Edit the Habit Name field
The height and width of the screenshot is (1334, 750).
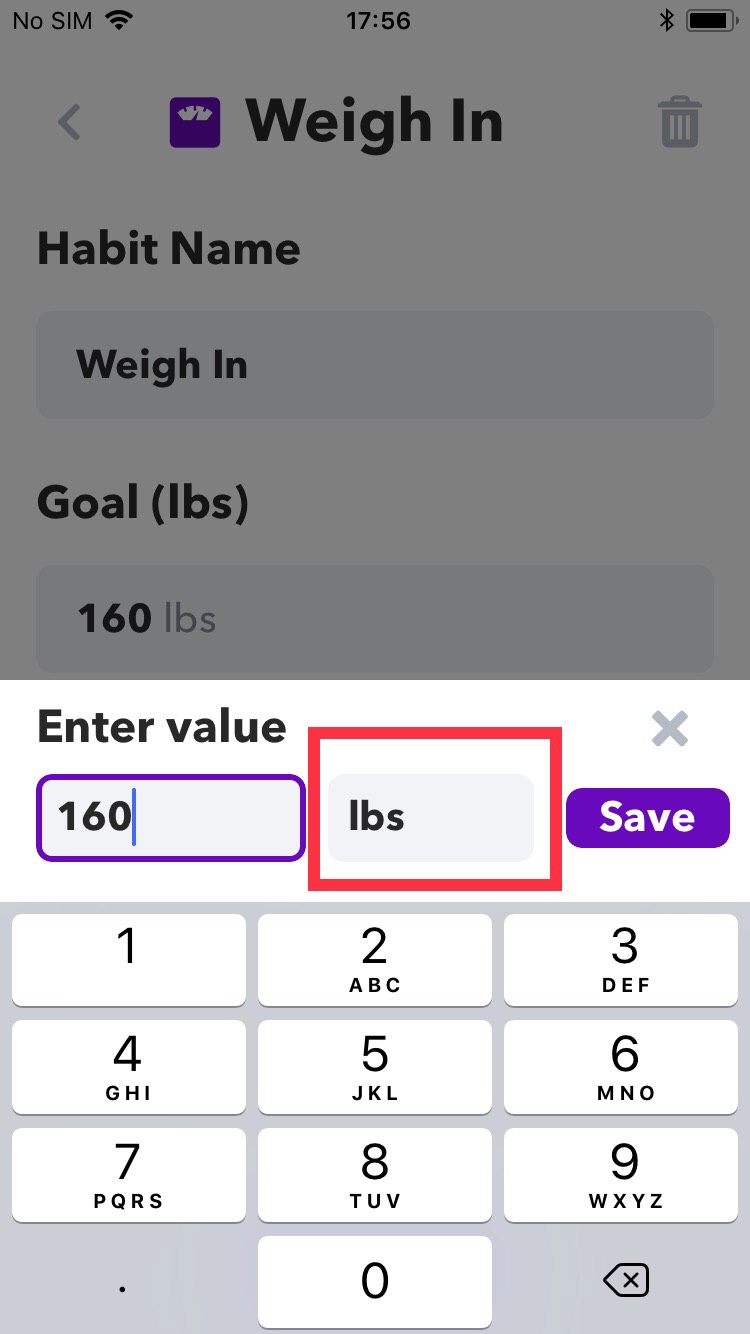tap(375, 365)
